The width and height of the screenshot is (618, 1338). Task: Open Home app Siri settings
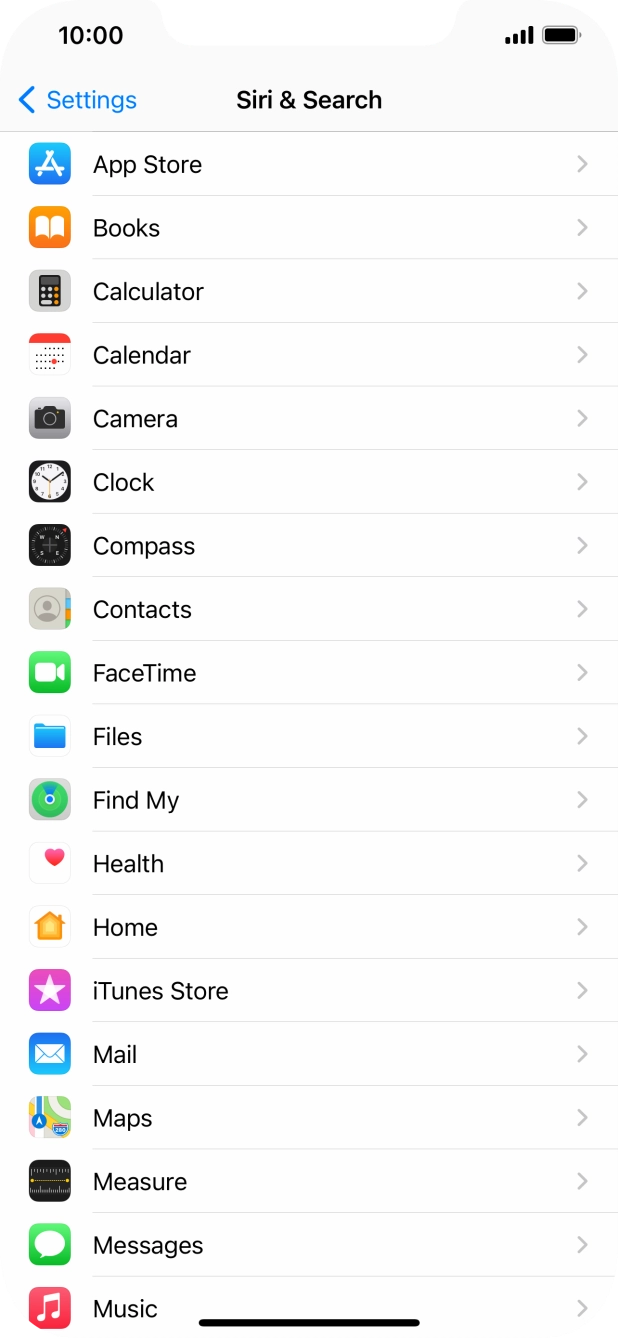click(309, 927)
